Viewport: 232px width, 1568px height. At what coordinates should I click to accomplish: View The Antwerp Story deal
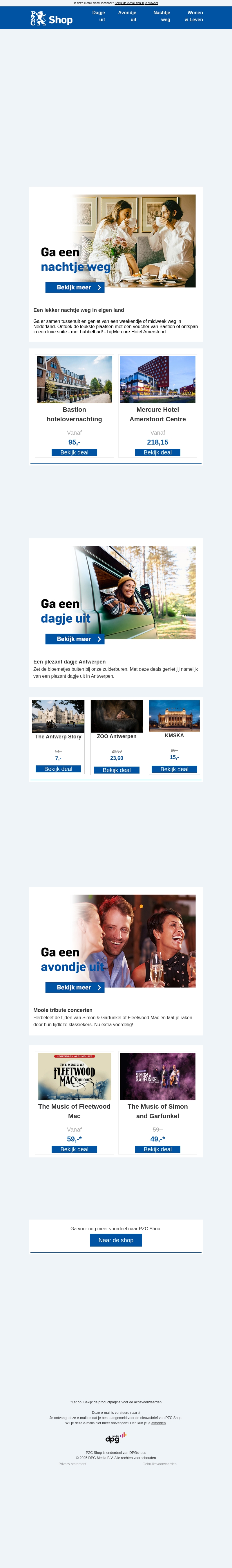tap(58, 769)
